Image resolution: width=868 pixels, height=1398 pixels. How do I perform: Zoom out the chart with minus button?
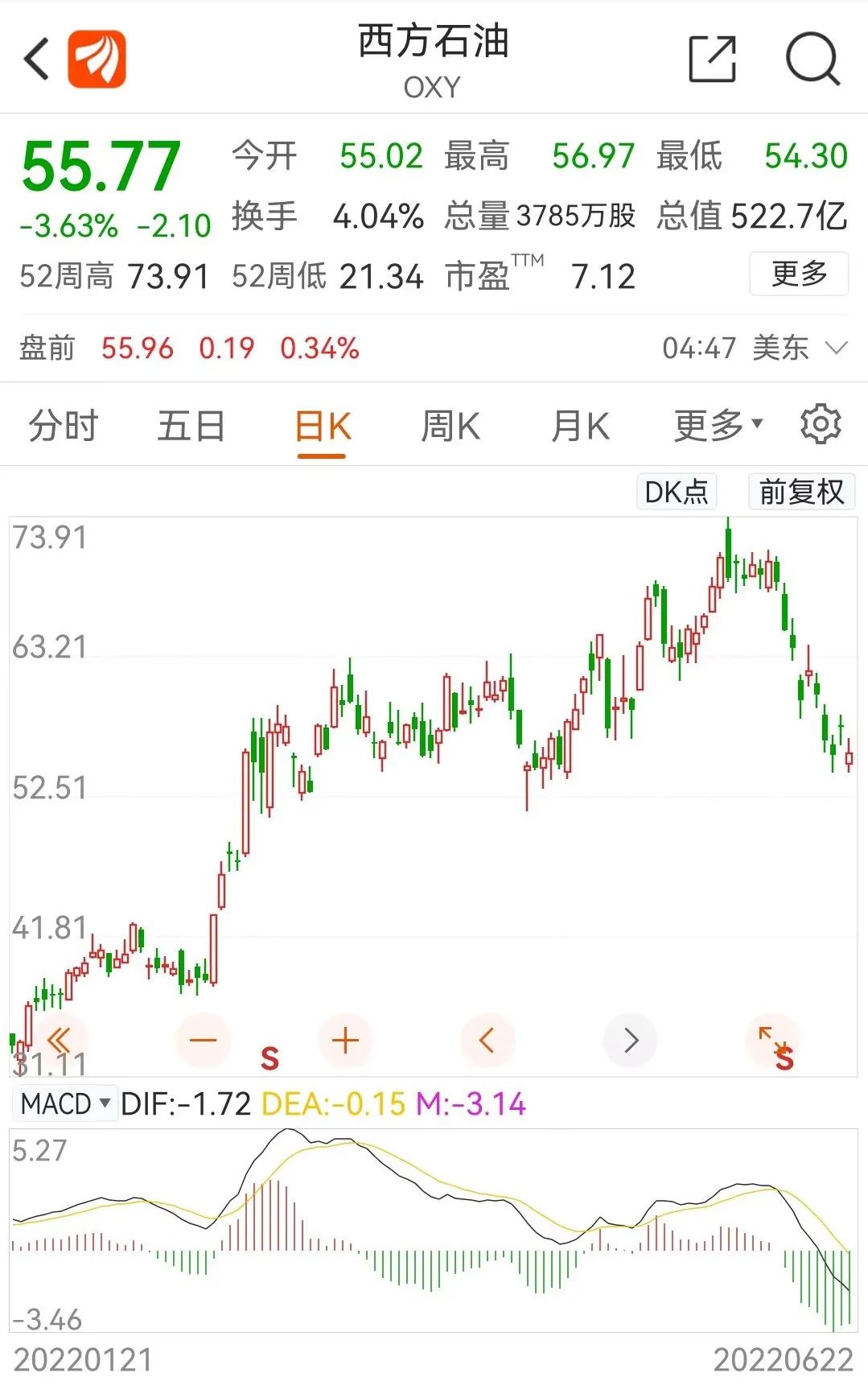click(203, 1040)
